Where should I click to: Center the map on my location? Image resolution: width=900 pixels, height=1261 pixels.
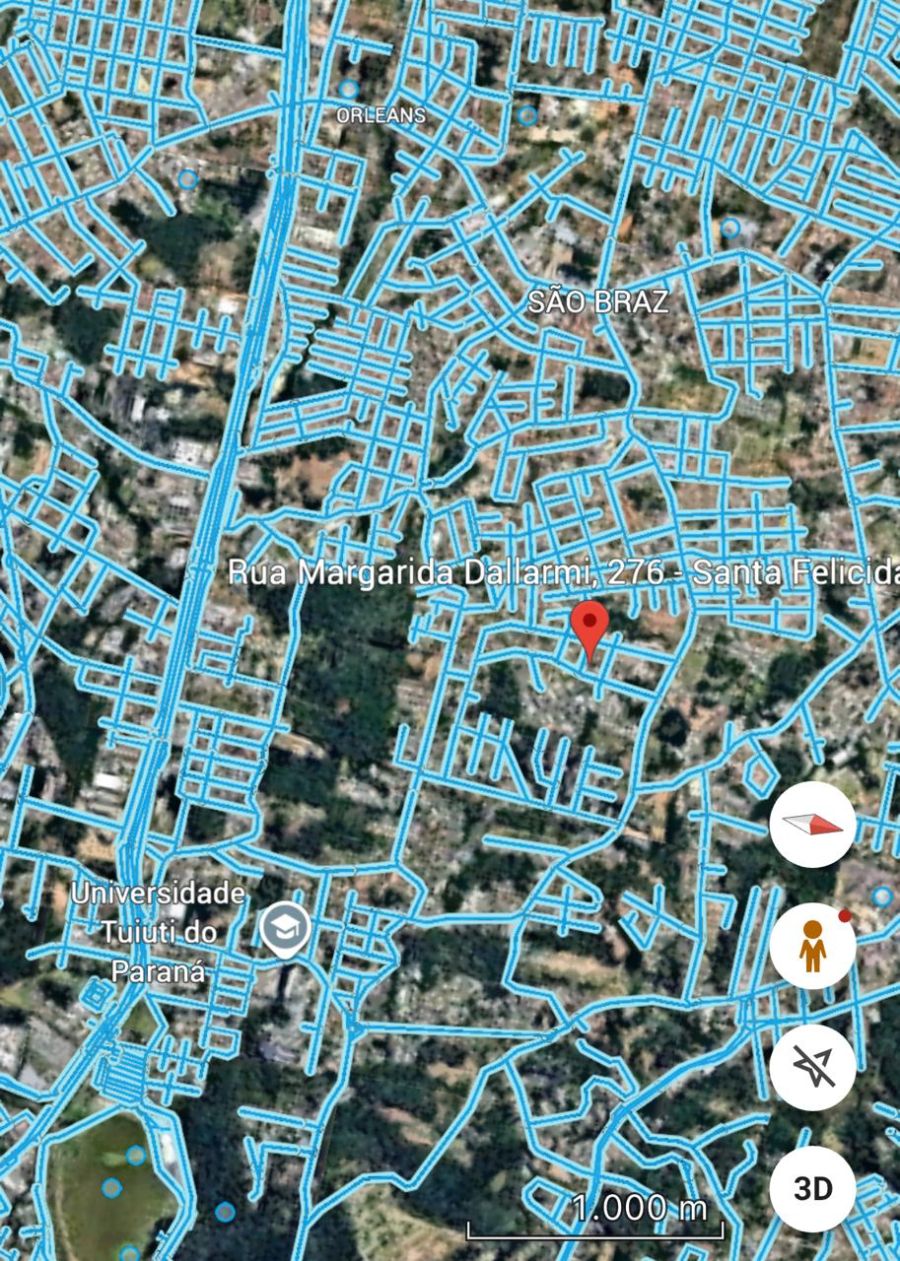(x=812, y=1067)
